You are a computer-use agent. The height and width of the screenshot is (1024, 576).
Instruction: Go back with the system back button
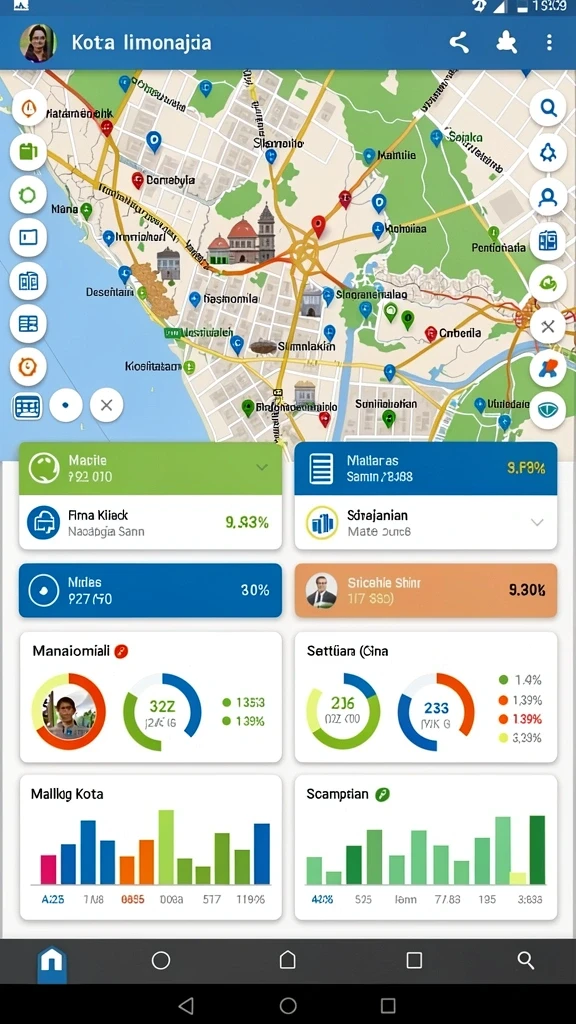coord(186,1004)
